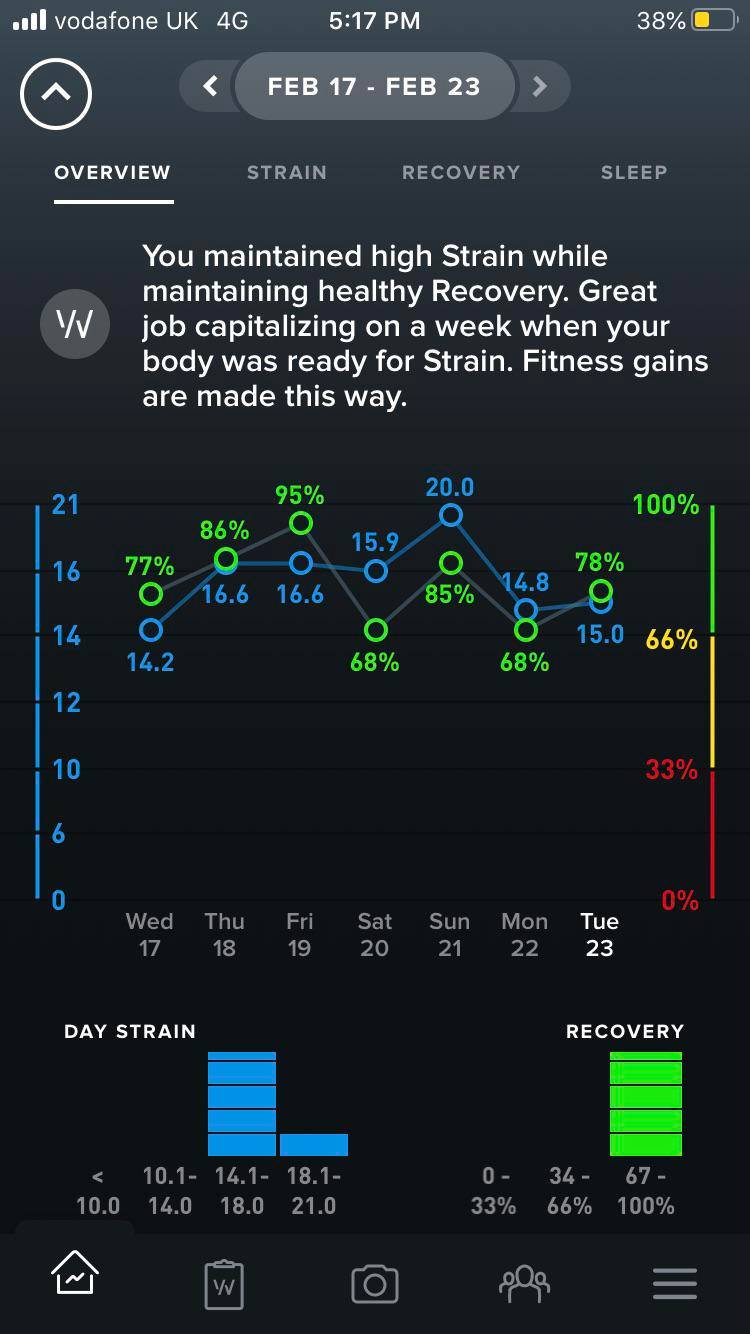Select the Overview tab
Screen dimensions: 750x1334
112,172
